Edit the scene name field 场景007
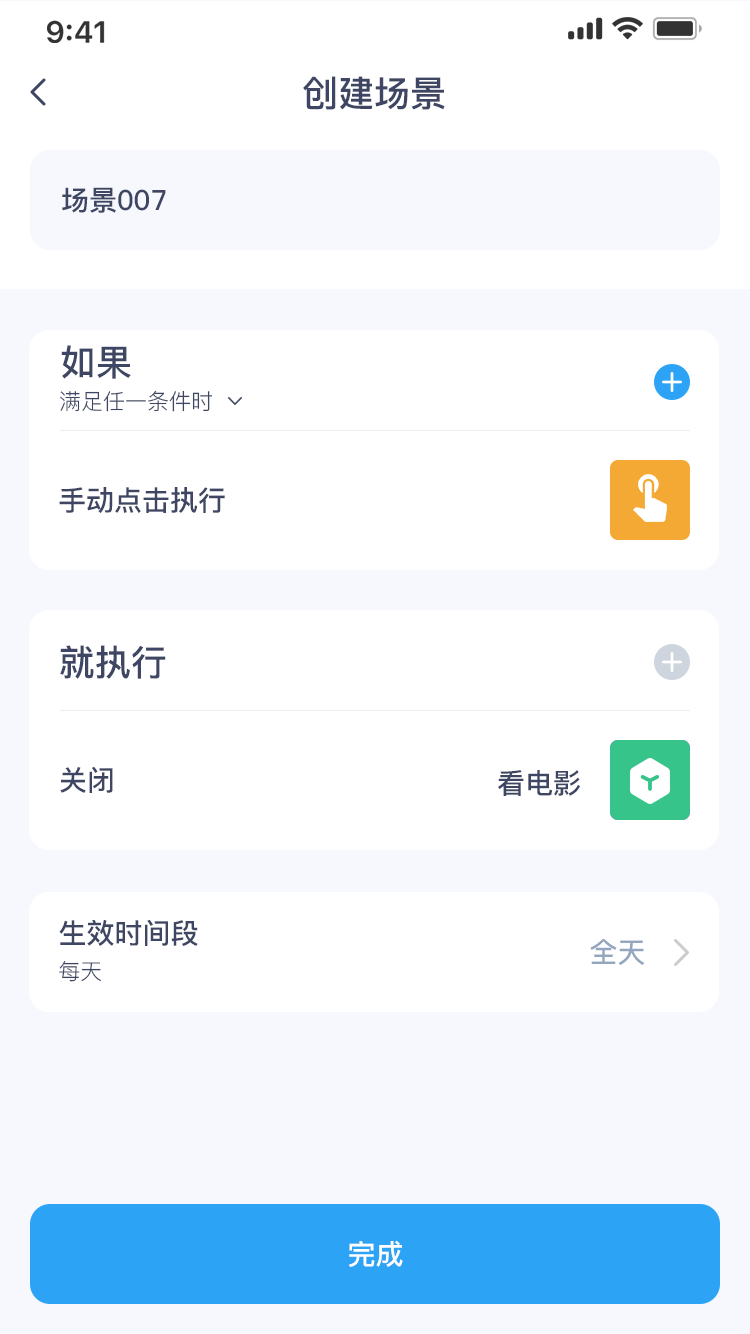750x1334 pixels. tap(374, 200)
